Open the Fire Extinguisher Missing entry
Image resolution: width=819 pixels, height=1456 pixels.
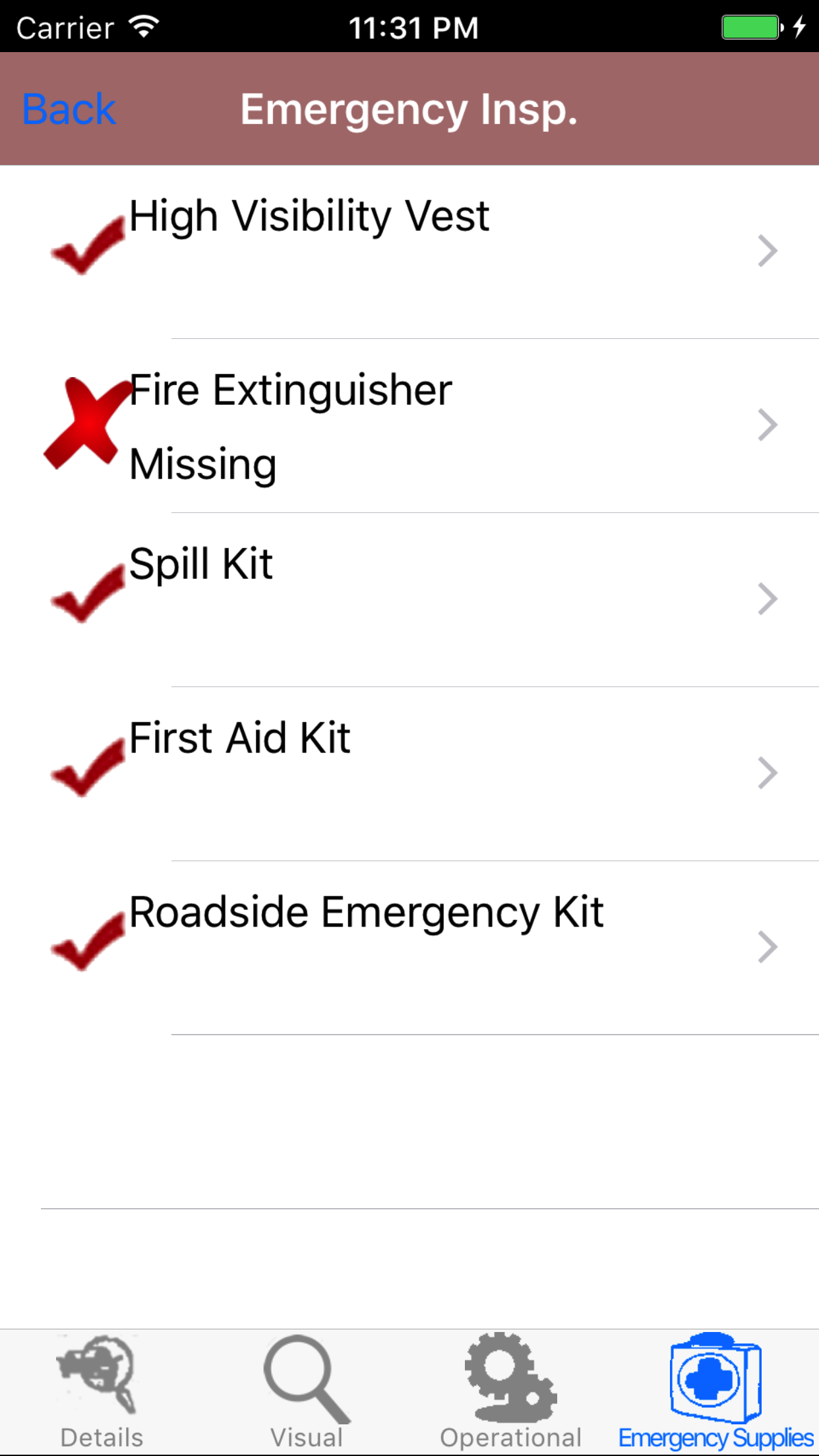point(409,425)
